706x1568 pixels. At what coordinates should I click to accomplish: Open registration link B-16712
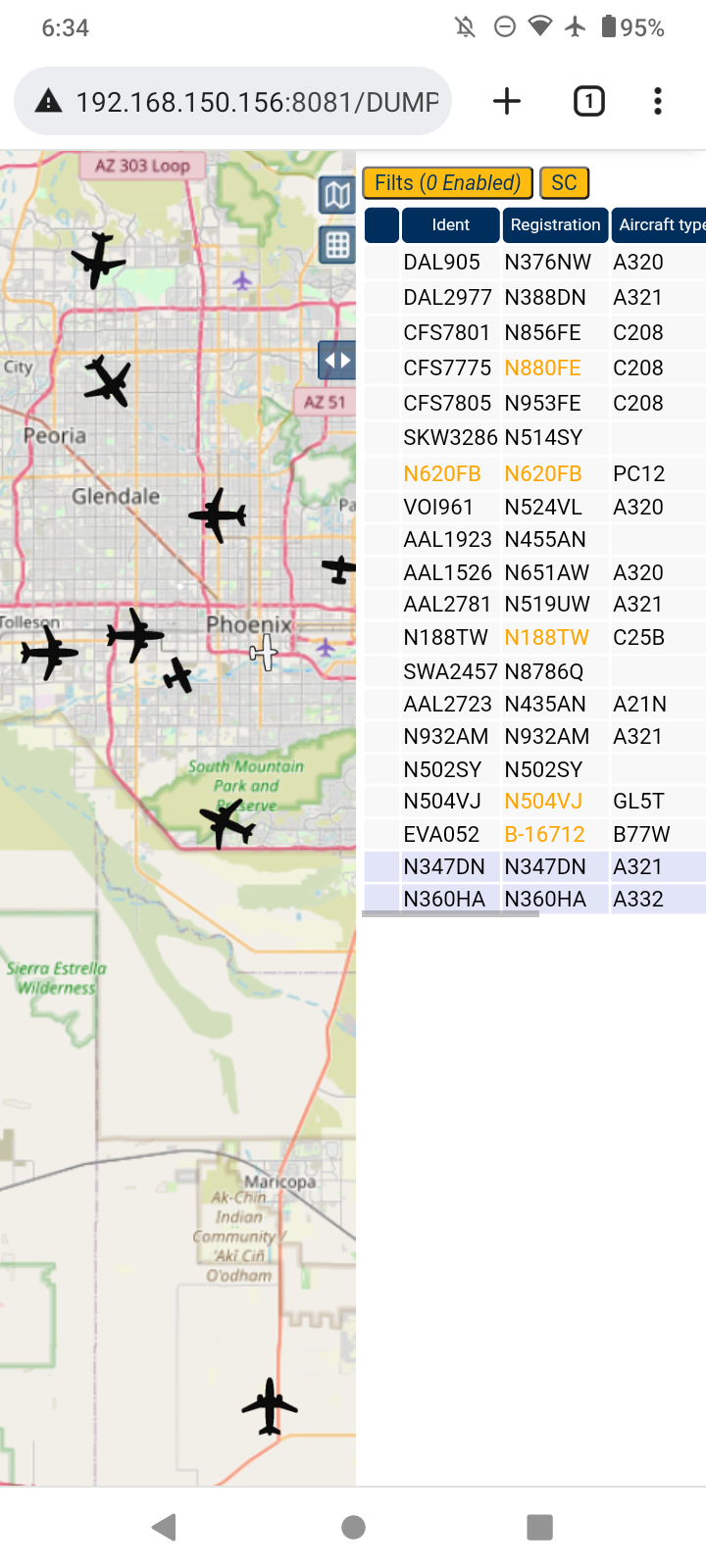pos(544,834)
